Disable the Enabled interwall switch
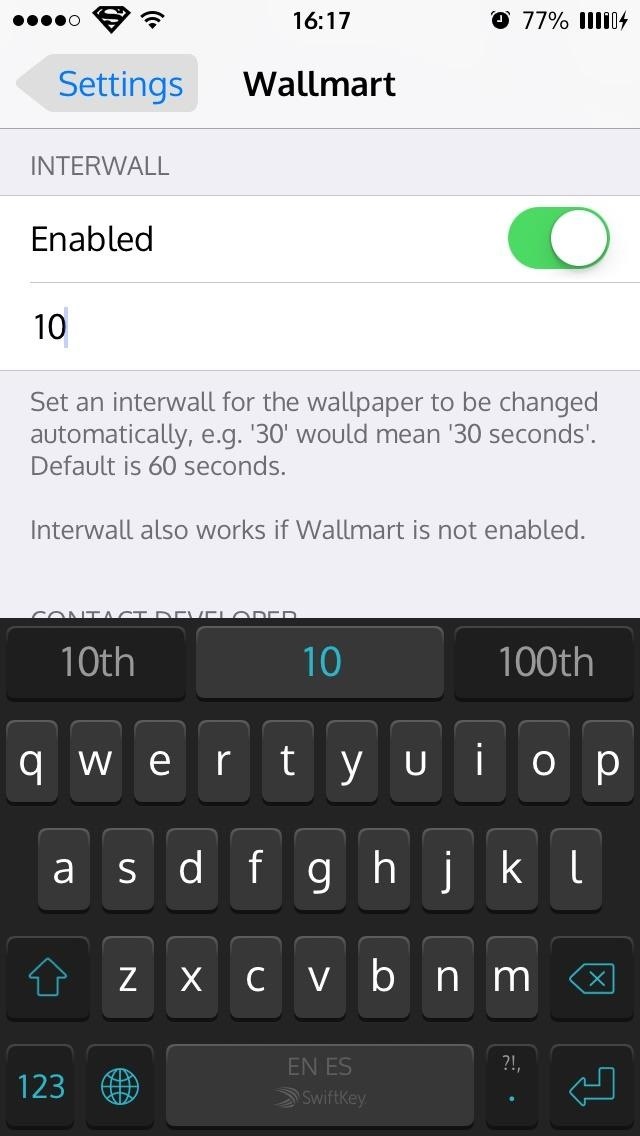The image size is (640, 1136). pos(558,239)
